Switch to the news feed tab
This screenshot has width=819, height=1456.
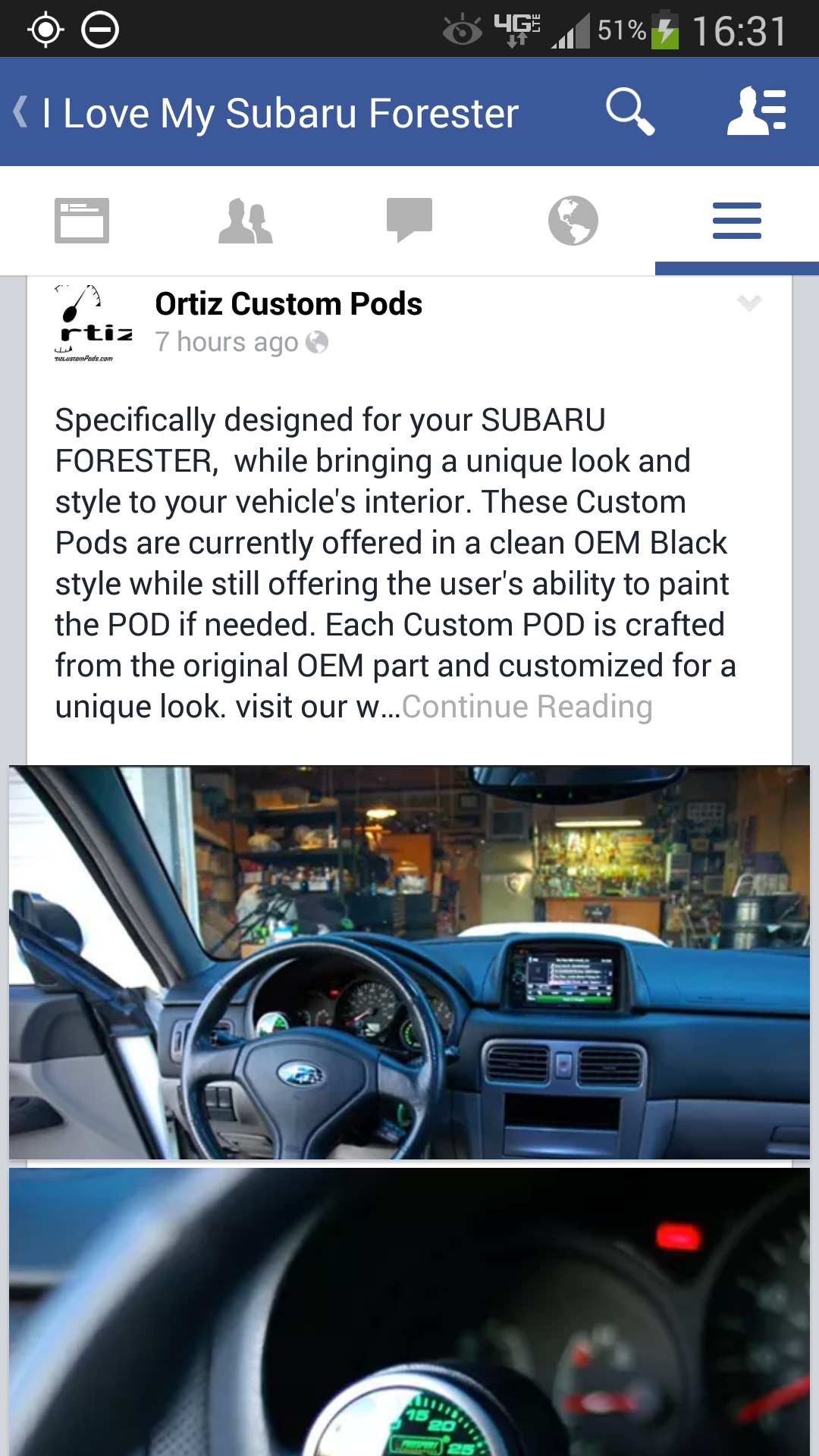point(82,221)
